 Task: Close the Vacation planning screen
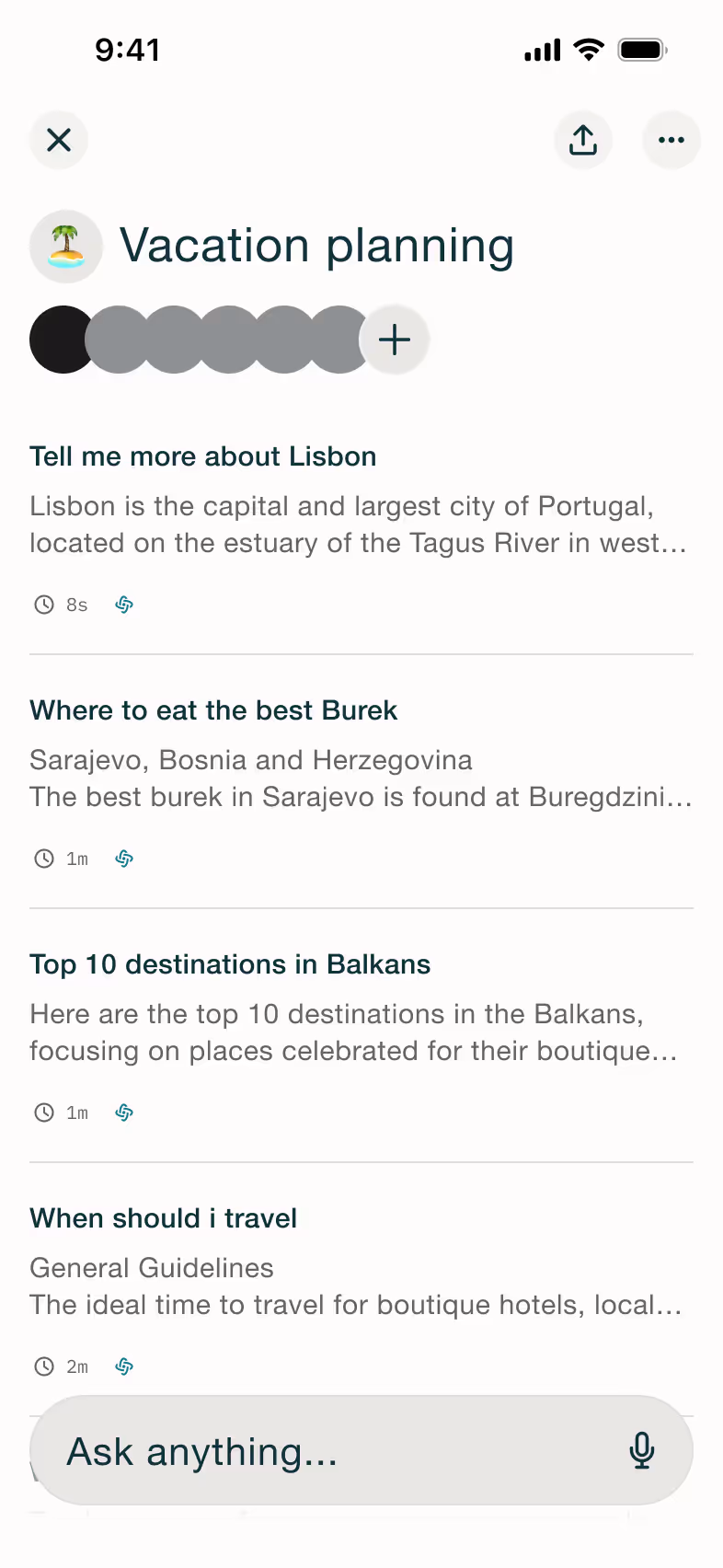tap(59, 140)
